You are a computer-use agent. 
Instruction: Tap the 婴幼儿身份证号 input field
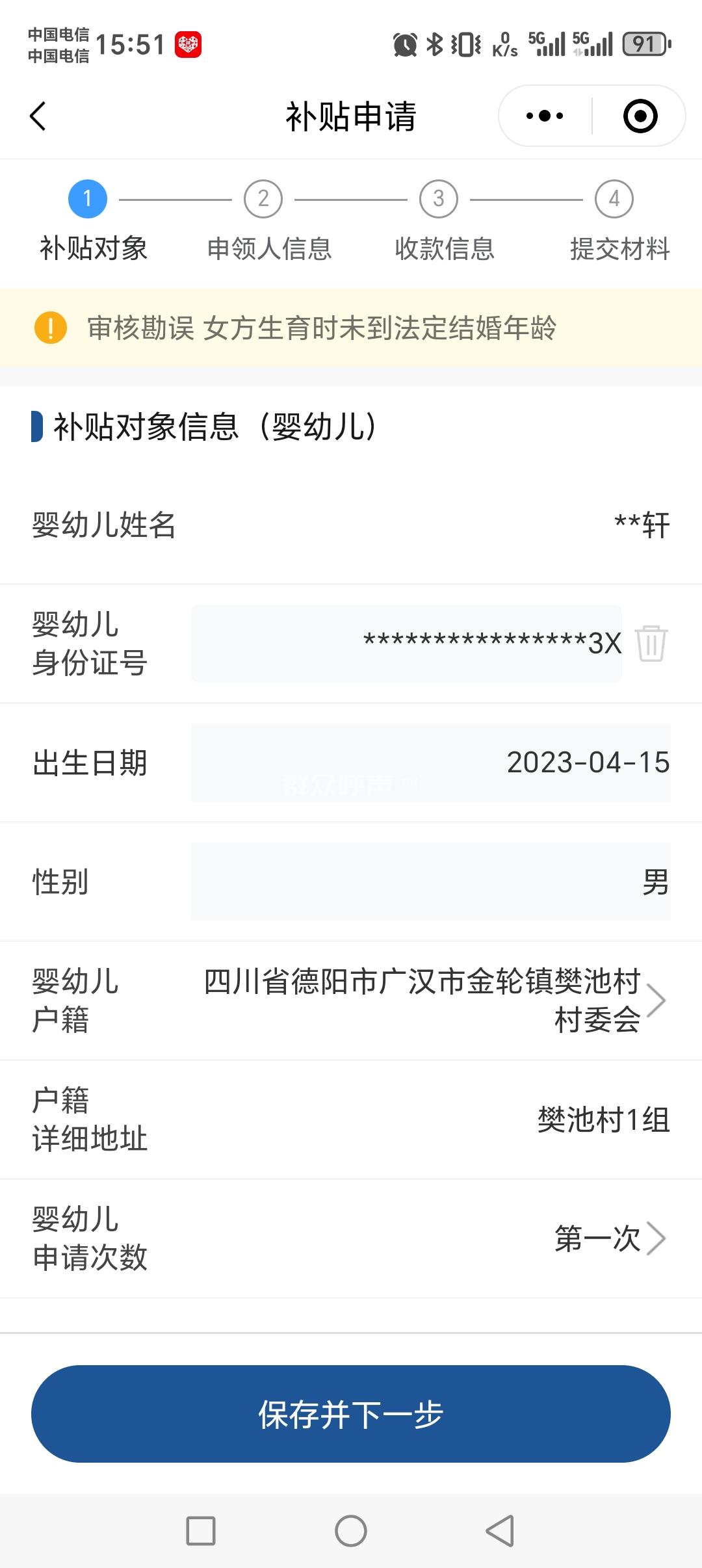[406, 643]
